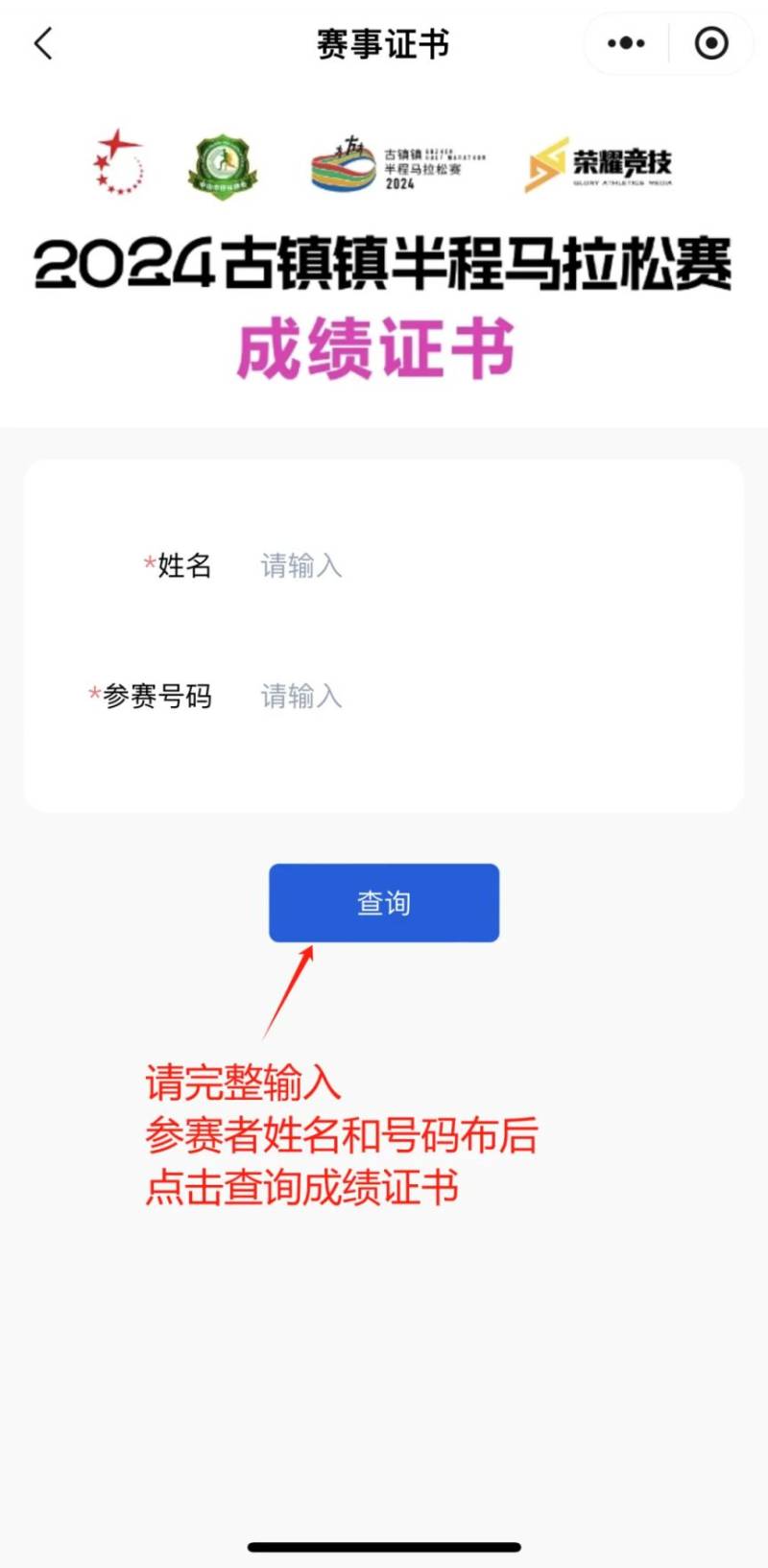
Task: Tap the 请输入 placeholder beside 姓名
Action: pos(300,566)
